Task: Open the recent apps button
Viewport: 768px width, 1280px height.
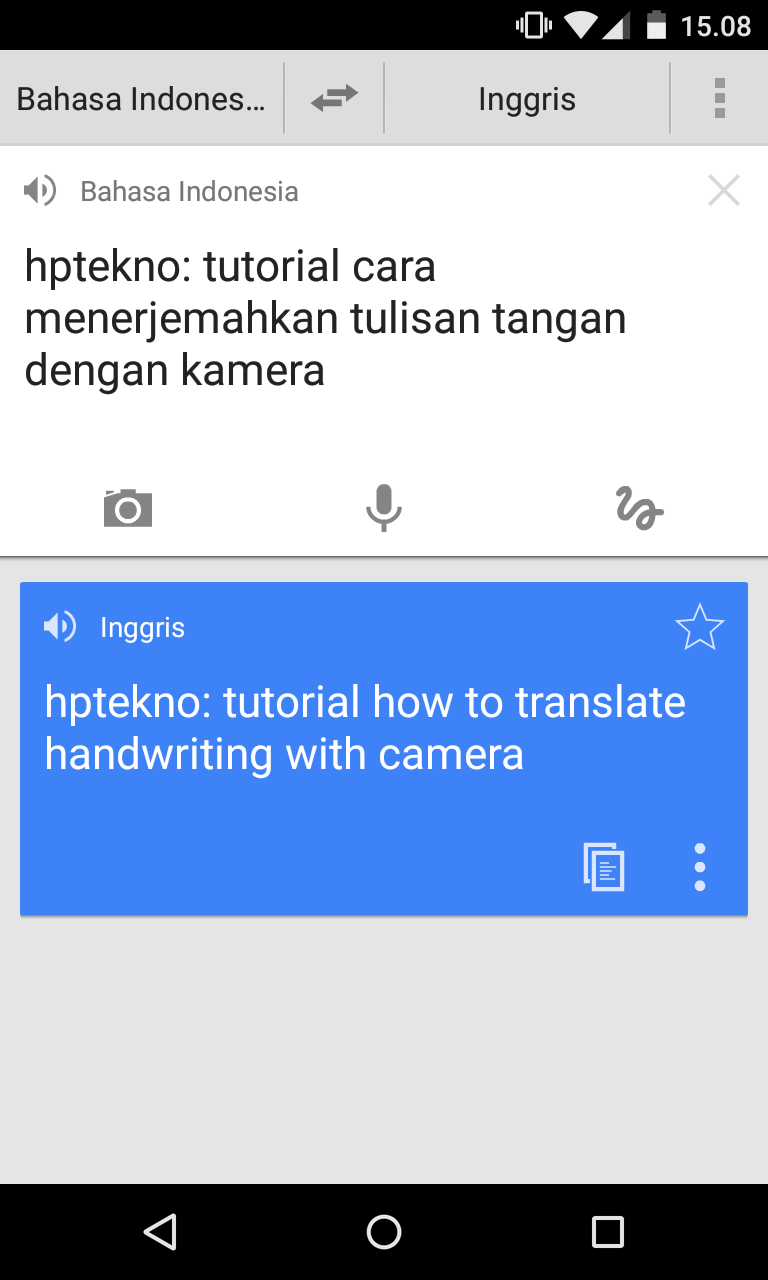Action: [x=607, y=1232]
